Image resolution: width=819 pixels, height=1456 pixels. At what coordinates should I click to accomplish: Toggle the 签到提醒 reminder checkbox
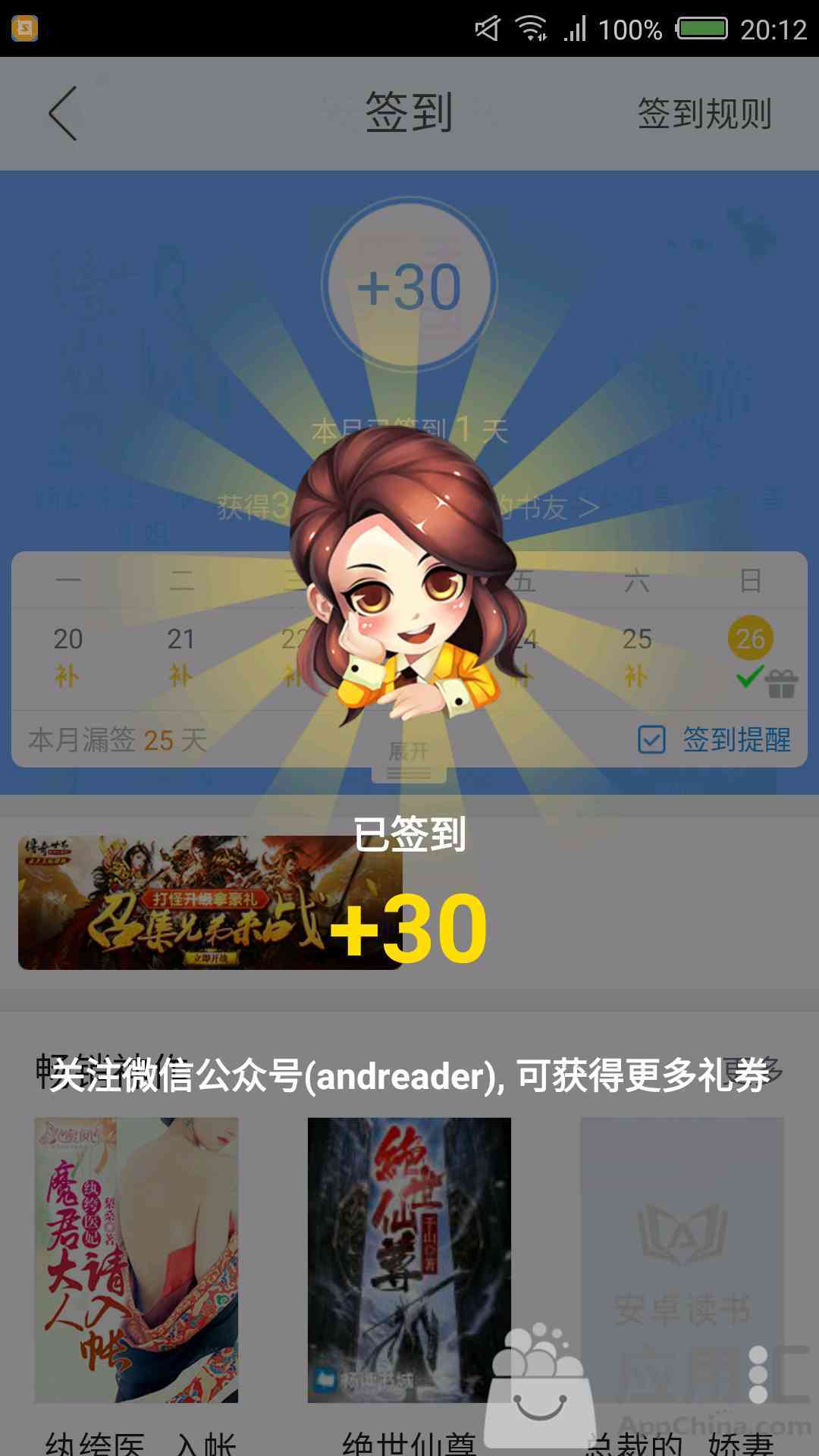click(652, 739)
